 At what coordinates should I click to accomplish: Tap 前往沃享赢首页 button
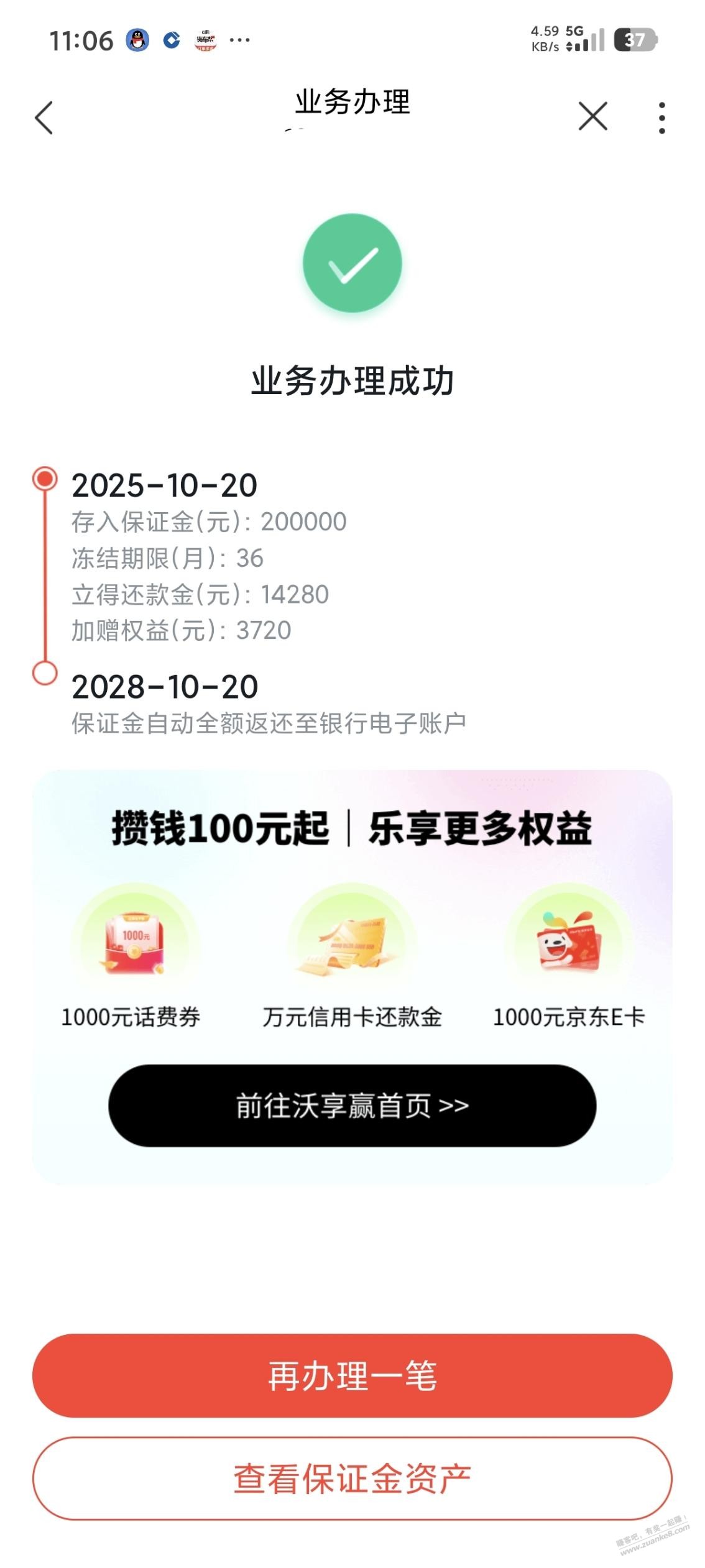[x=352, y=1106]
